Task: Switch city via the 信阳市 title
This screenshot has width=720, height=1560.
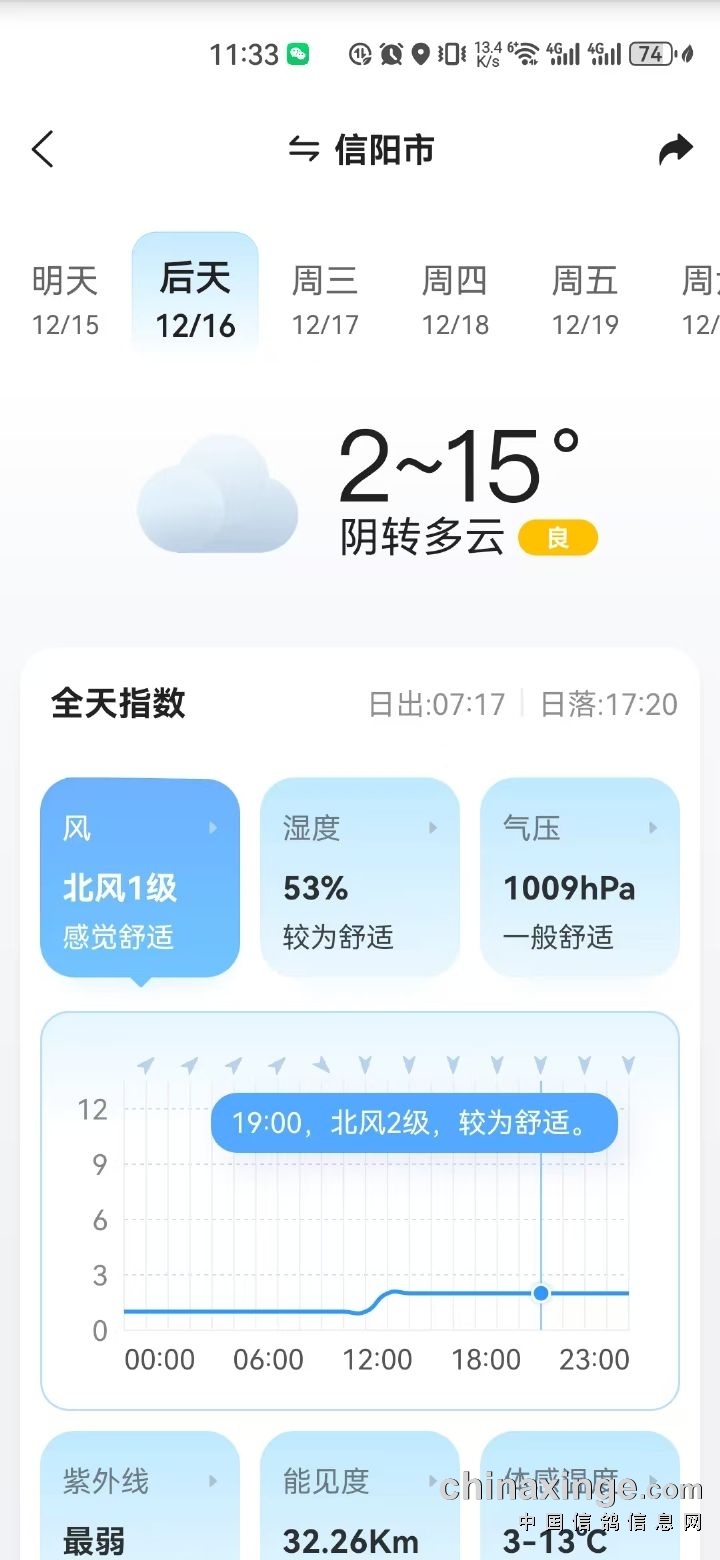Action: tap(361, 150)
